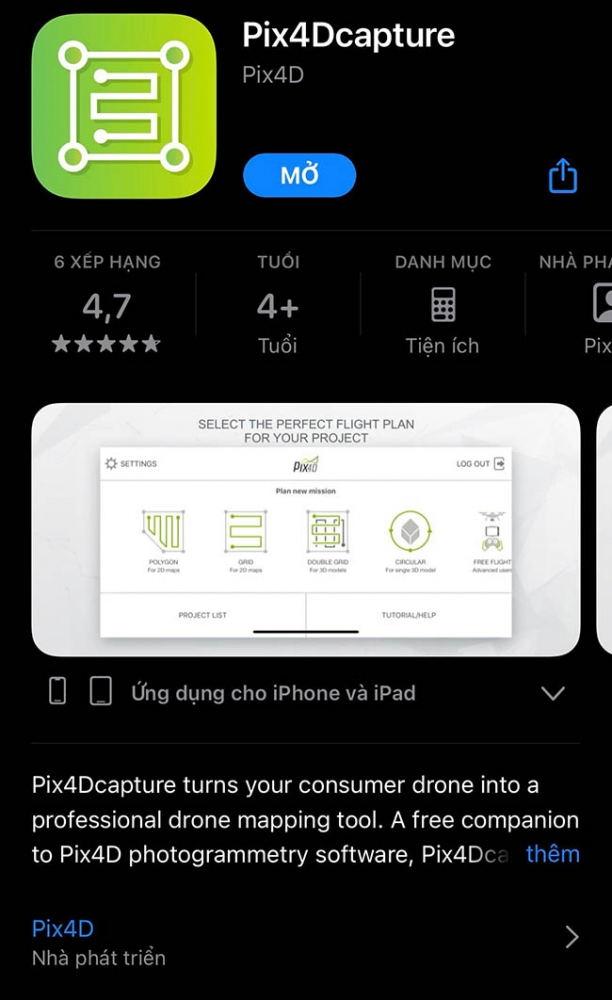Open the Pix4Dcapture app with the MỞ button
Screen dimensions: 612x1000
click(299, 176)
